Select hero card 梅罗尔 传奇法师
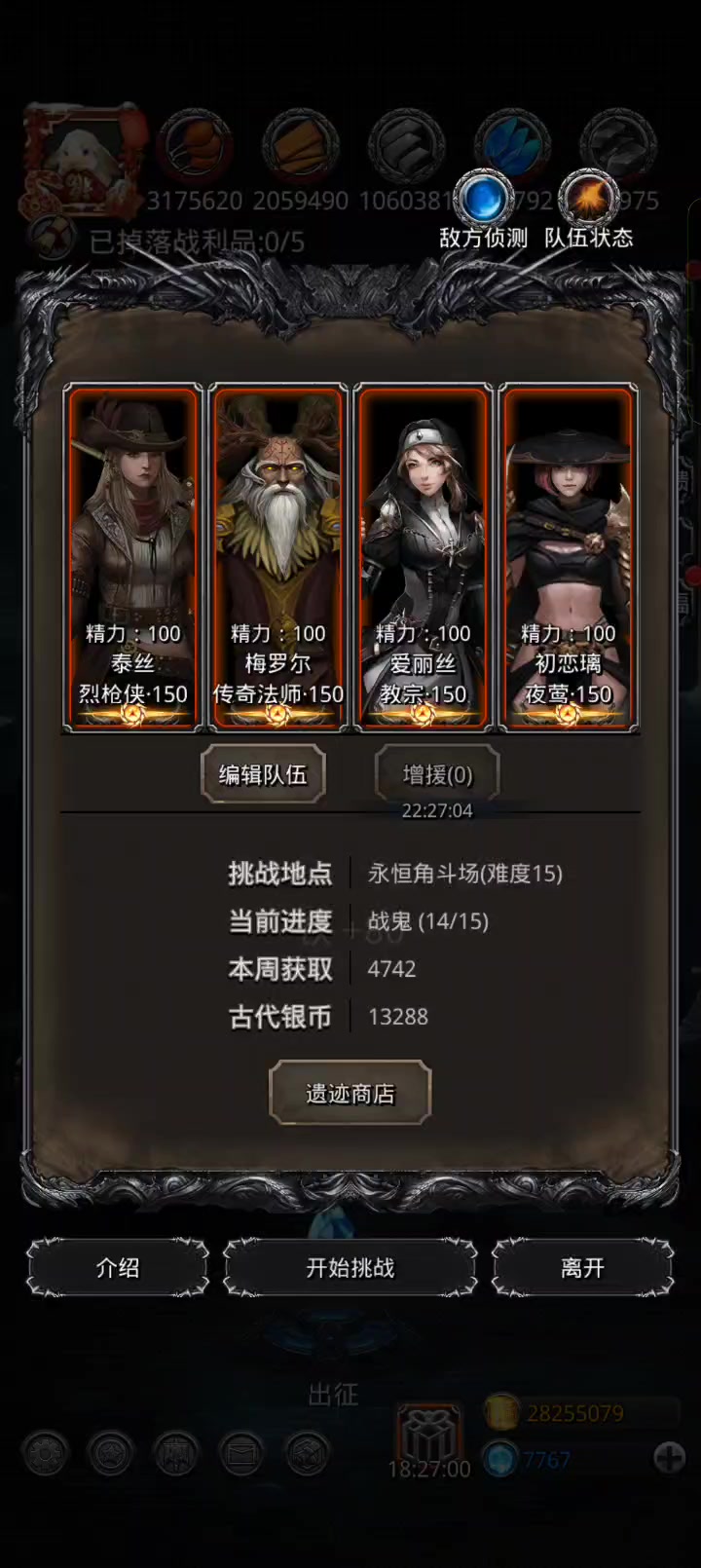 pyautogui.click(x=278, y=557)
